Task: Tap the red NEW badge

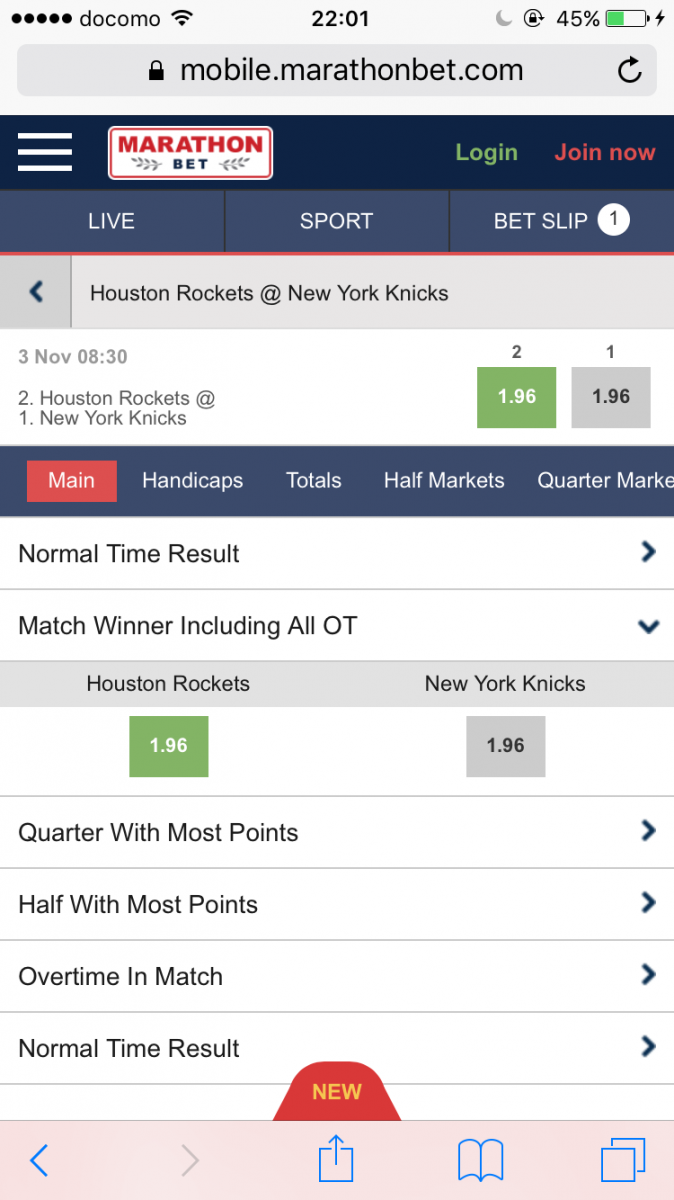Action: click(336, 1093)
